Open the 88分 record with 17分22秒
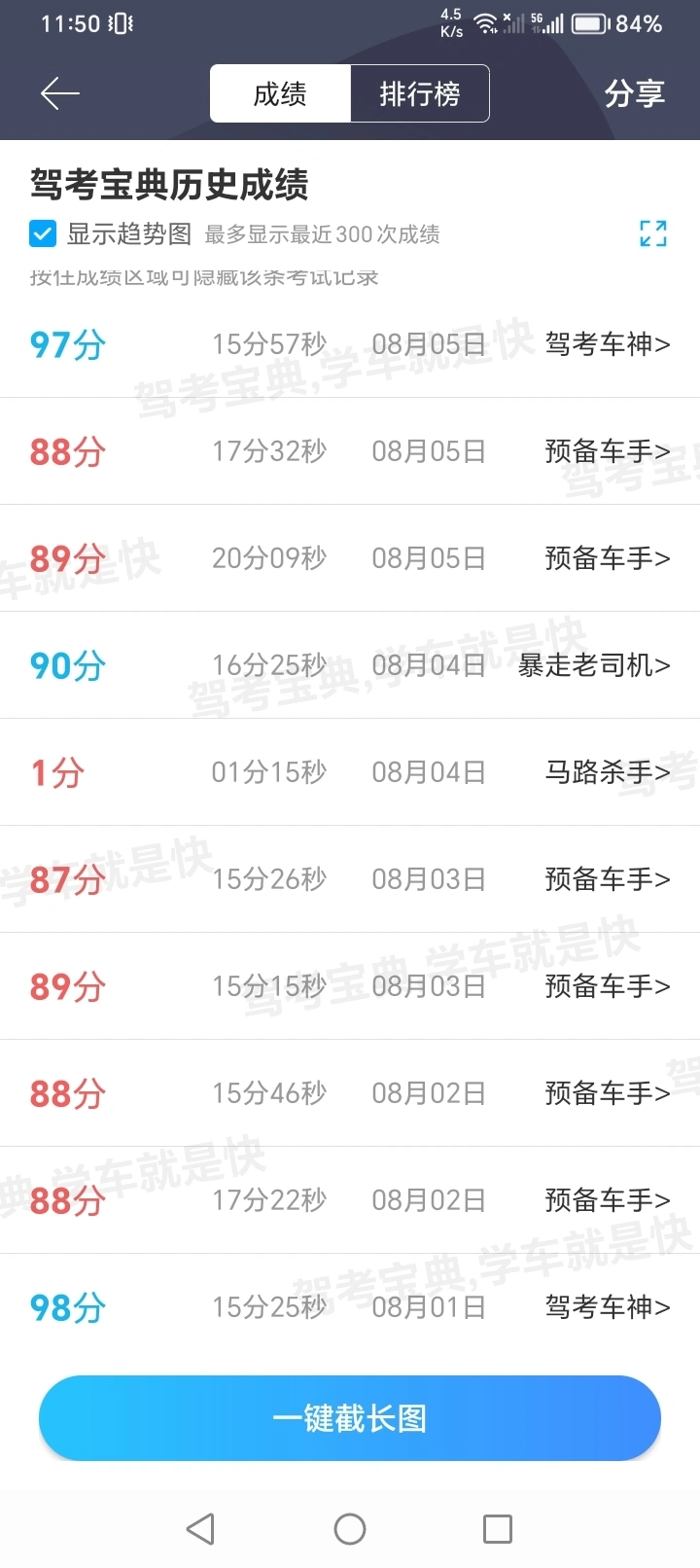Image resolution: width=700 pixels, height=1568 pixels. (x=350, y=1200)
